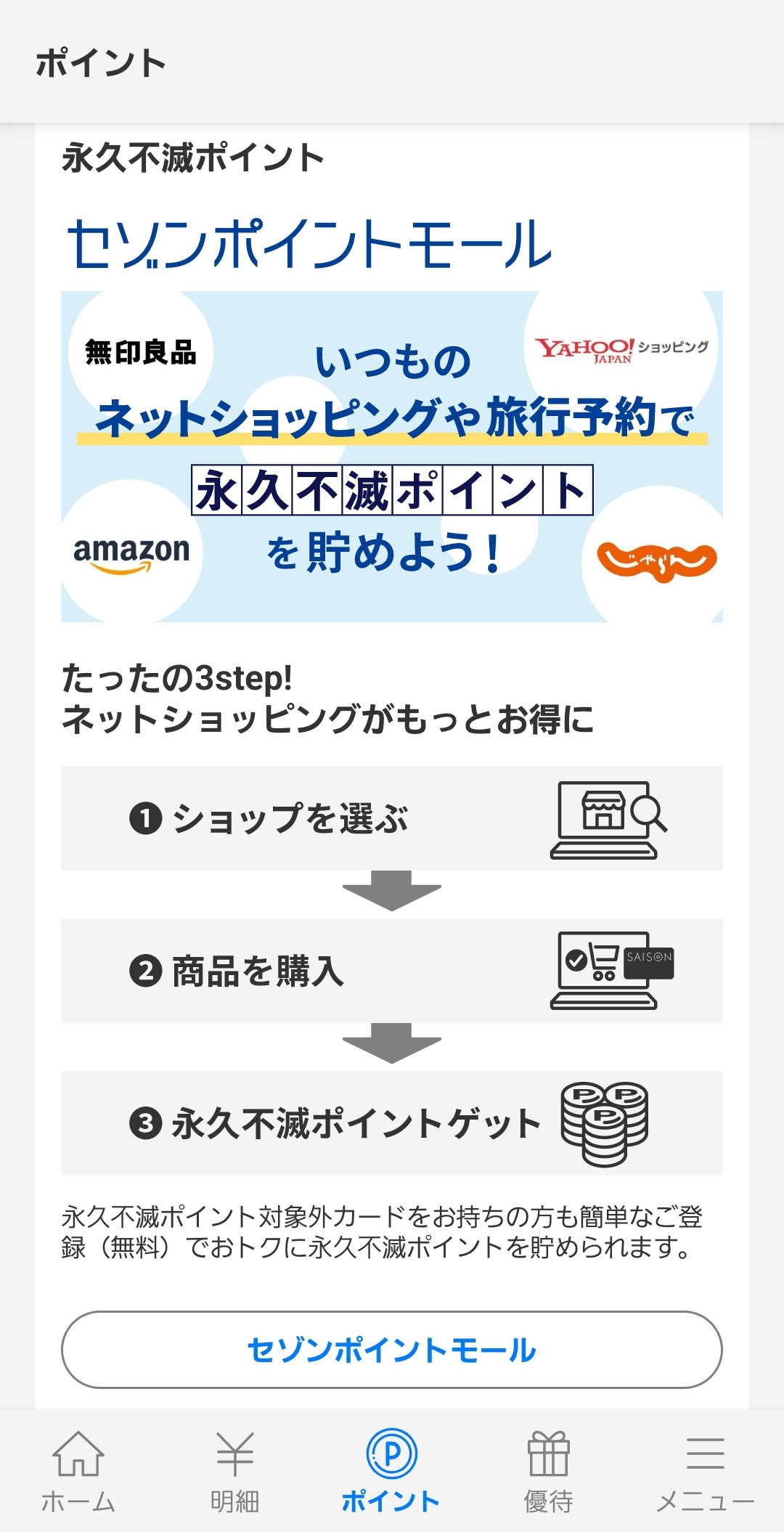The width and height of the screenshot is (784, 1532).
Task: Switch to the 明細 tab
Action: pyautogui.click(x=234, y=1471)
